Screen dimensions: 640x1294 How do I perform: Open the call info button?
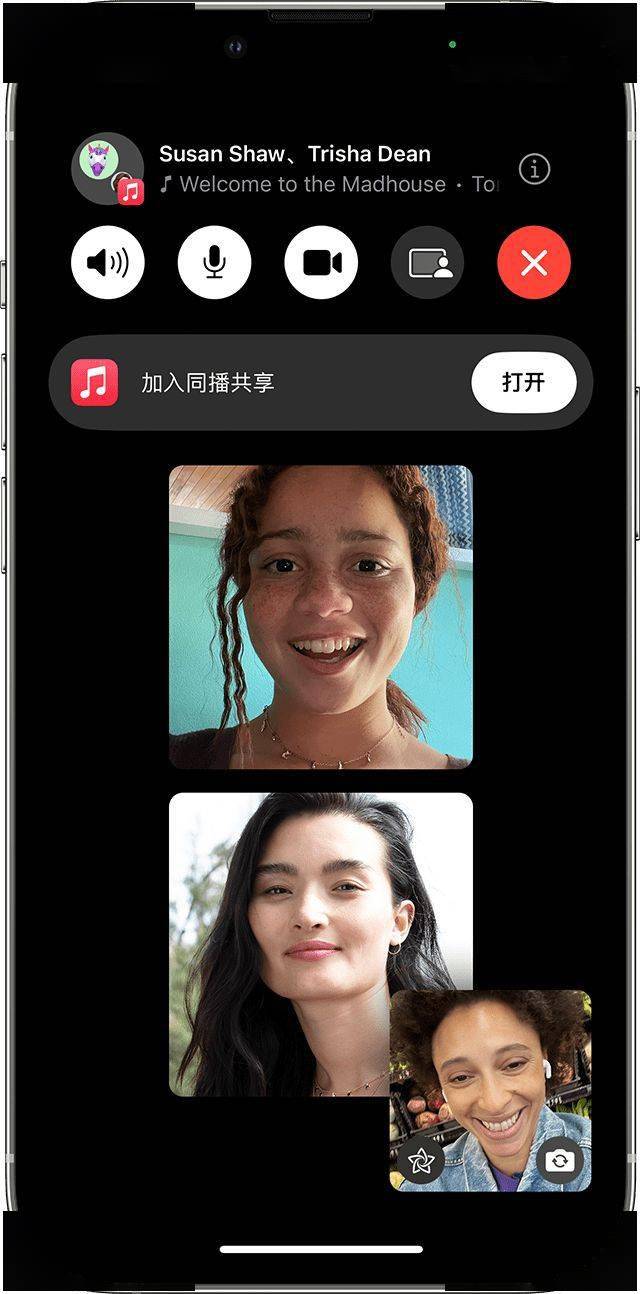click(535, 170)
